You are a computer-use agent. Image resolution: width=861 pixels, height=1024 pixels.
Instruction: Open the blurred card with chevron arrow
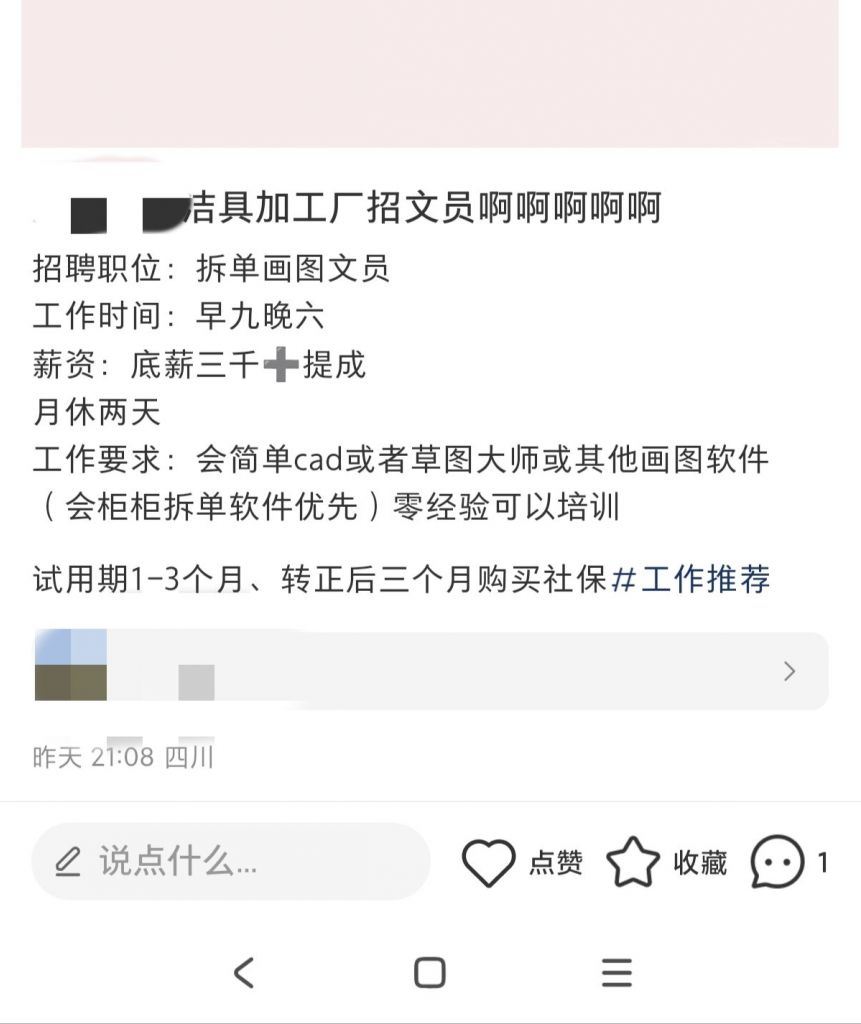[x=430, y=671]
